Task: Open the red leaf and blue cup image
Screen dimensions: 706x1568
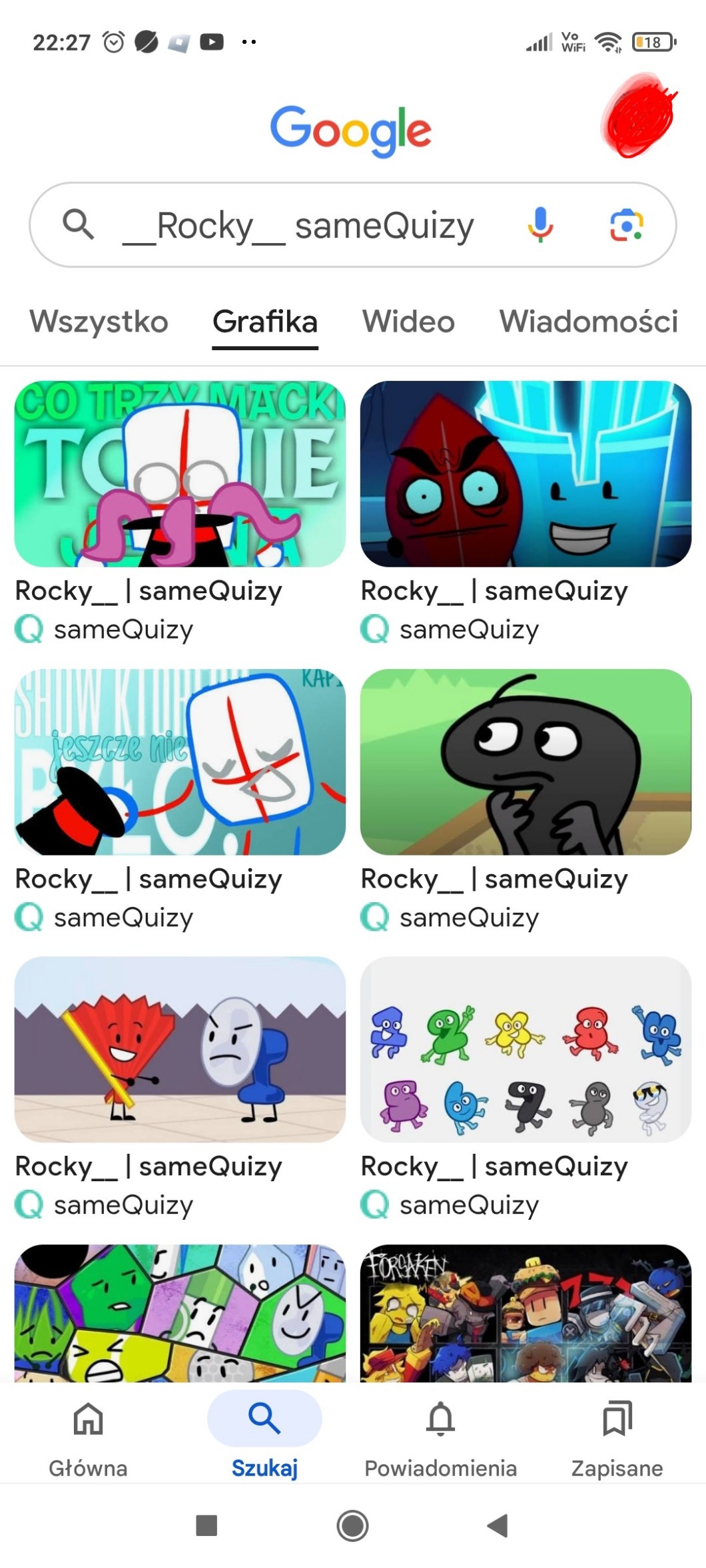Action: click(x=525, y=473)
